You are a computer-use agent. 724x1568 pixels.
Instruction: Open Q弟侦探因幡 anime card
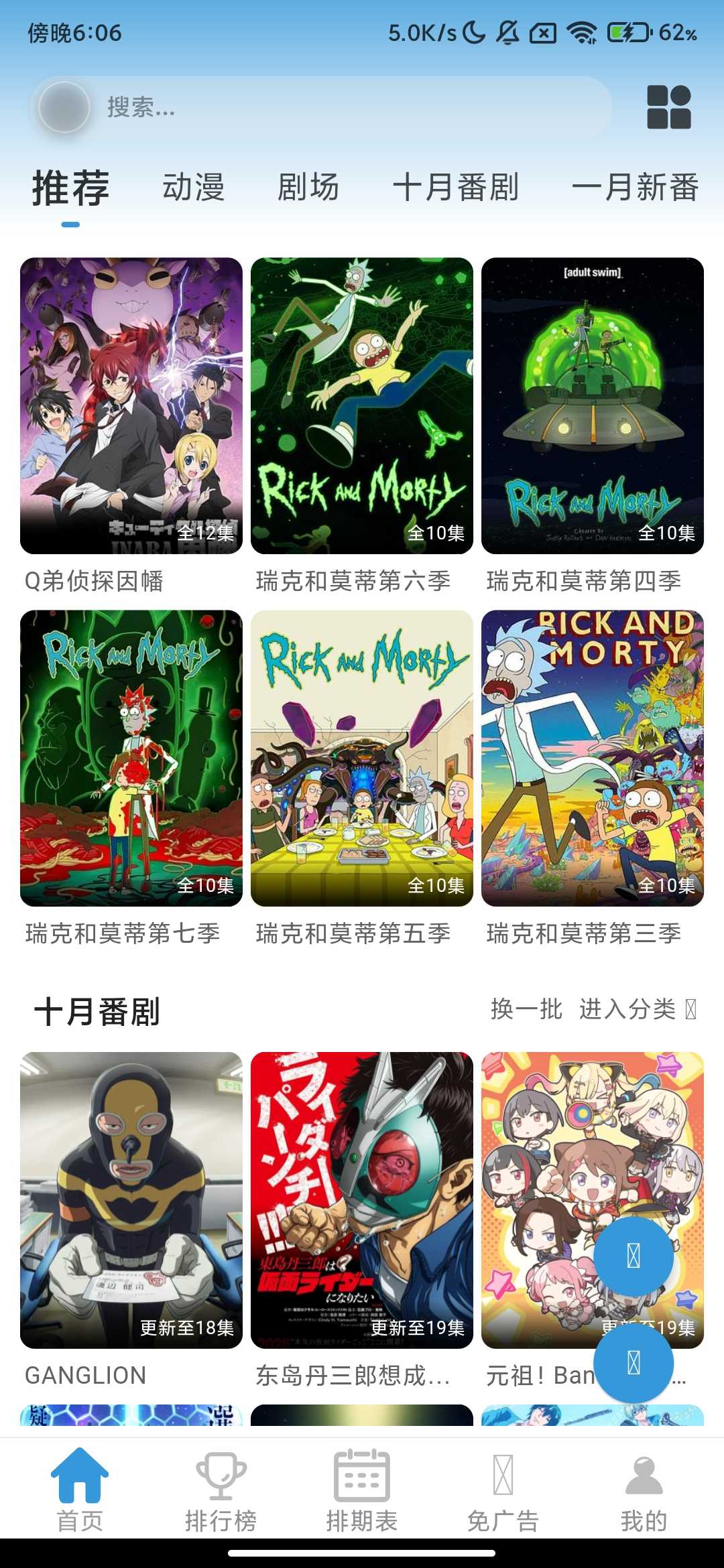point(131,406)
